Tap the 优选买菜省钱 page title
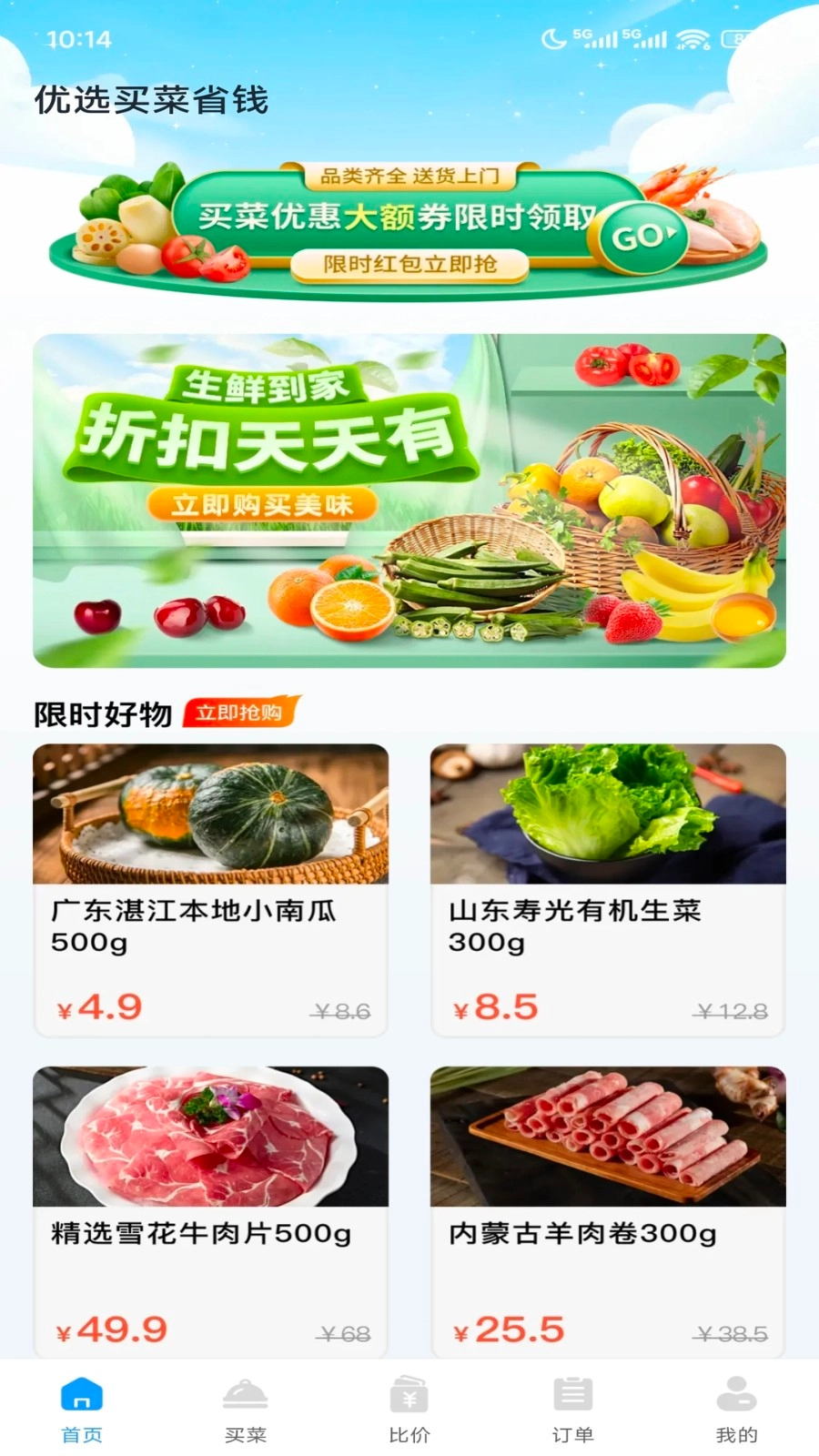Screen dimensions: 819x1456 [x=152, y=100]
